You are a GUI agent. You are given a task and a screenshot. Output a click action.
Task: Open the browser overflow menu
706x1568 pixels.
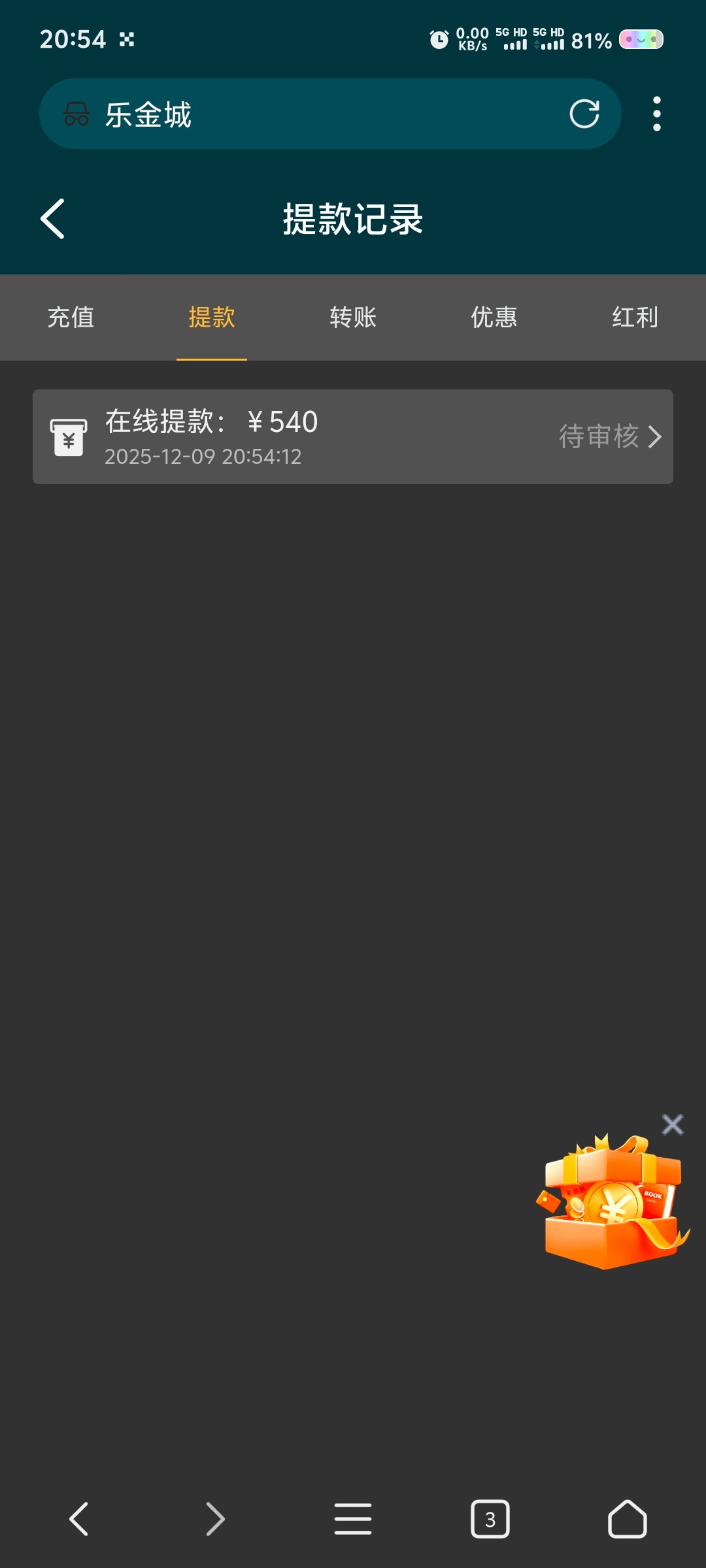click(x=656, y=114)
